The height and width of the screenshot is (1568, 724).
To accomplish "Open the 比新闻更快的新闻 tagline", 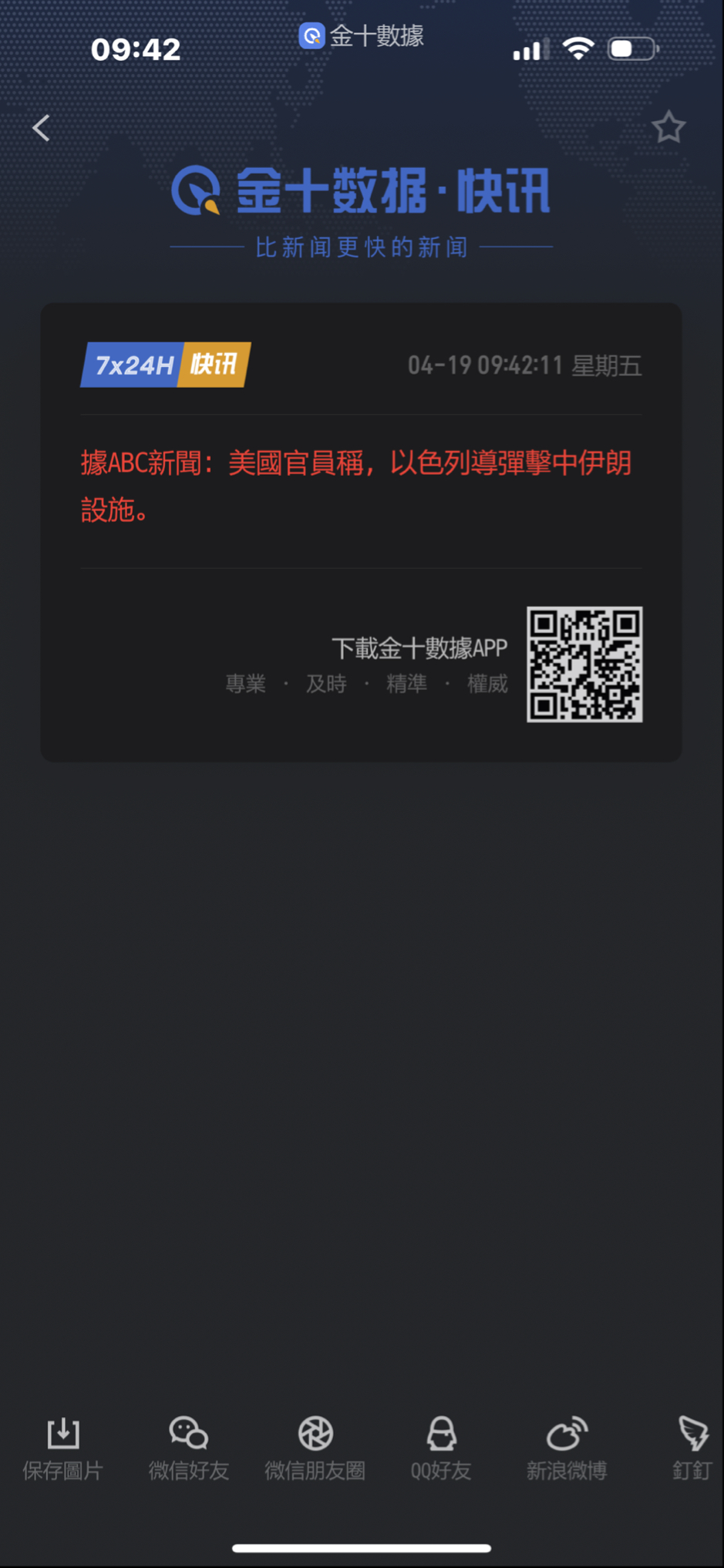I will [359, 247].
